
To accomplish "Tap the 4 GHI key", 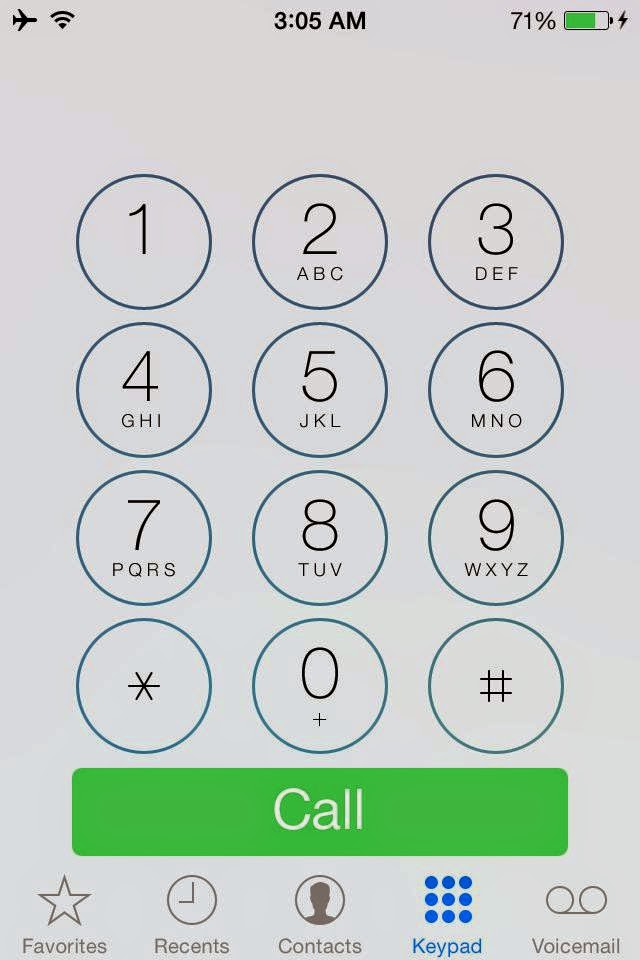I will click(x=144, y=390).
